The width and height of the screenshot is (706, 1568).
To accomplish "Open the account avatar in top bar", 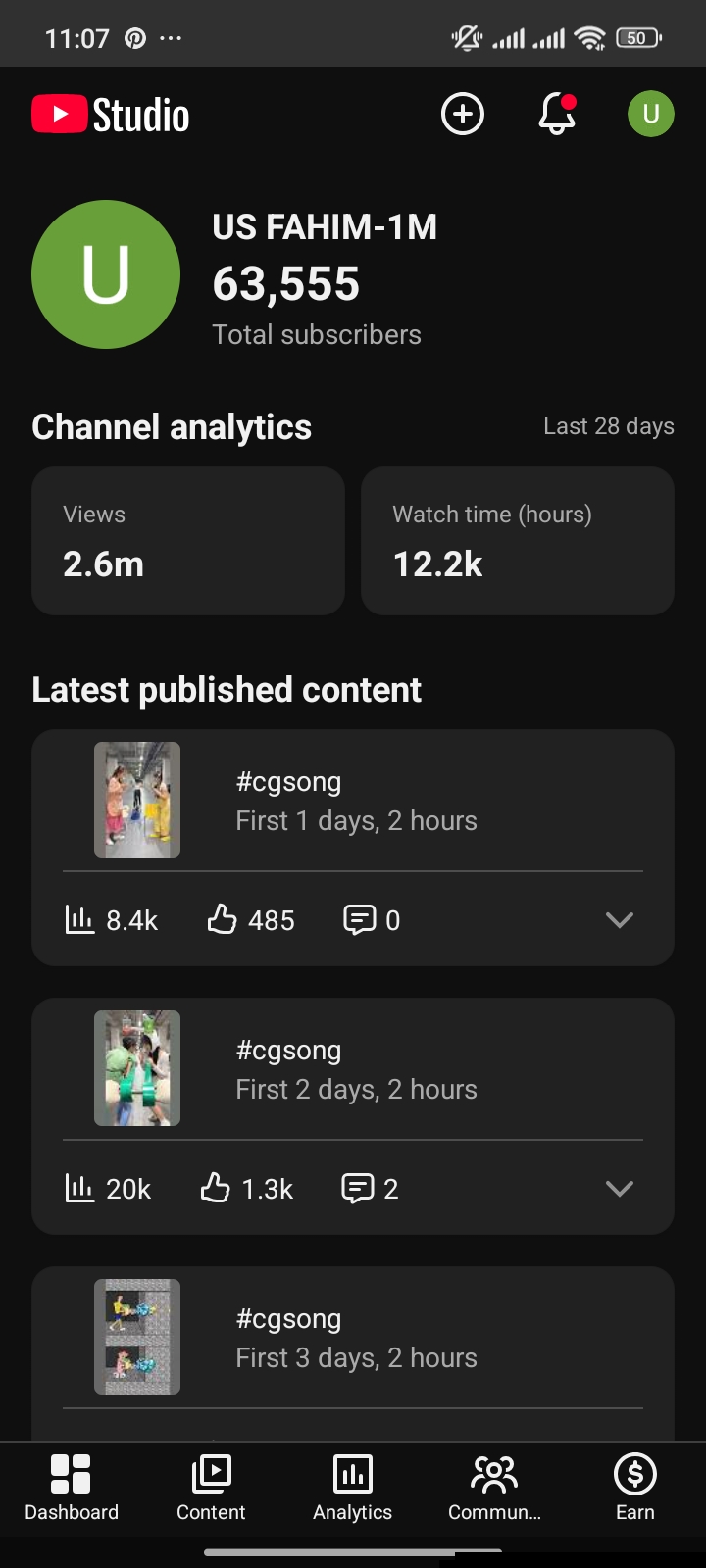I will (651, 115).
